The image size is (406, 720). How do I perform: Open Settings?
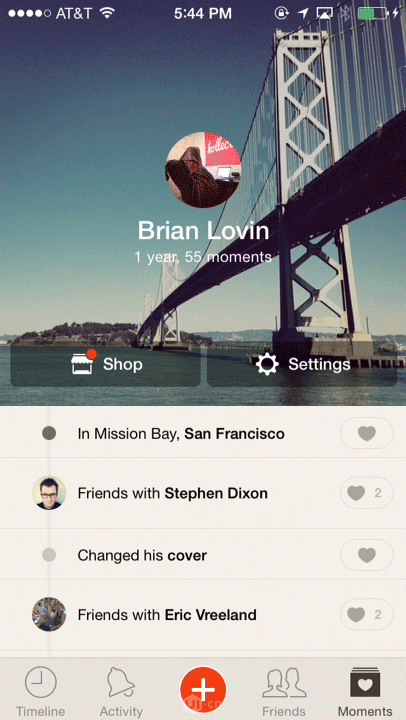click(302, 365)
